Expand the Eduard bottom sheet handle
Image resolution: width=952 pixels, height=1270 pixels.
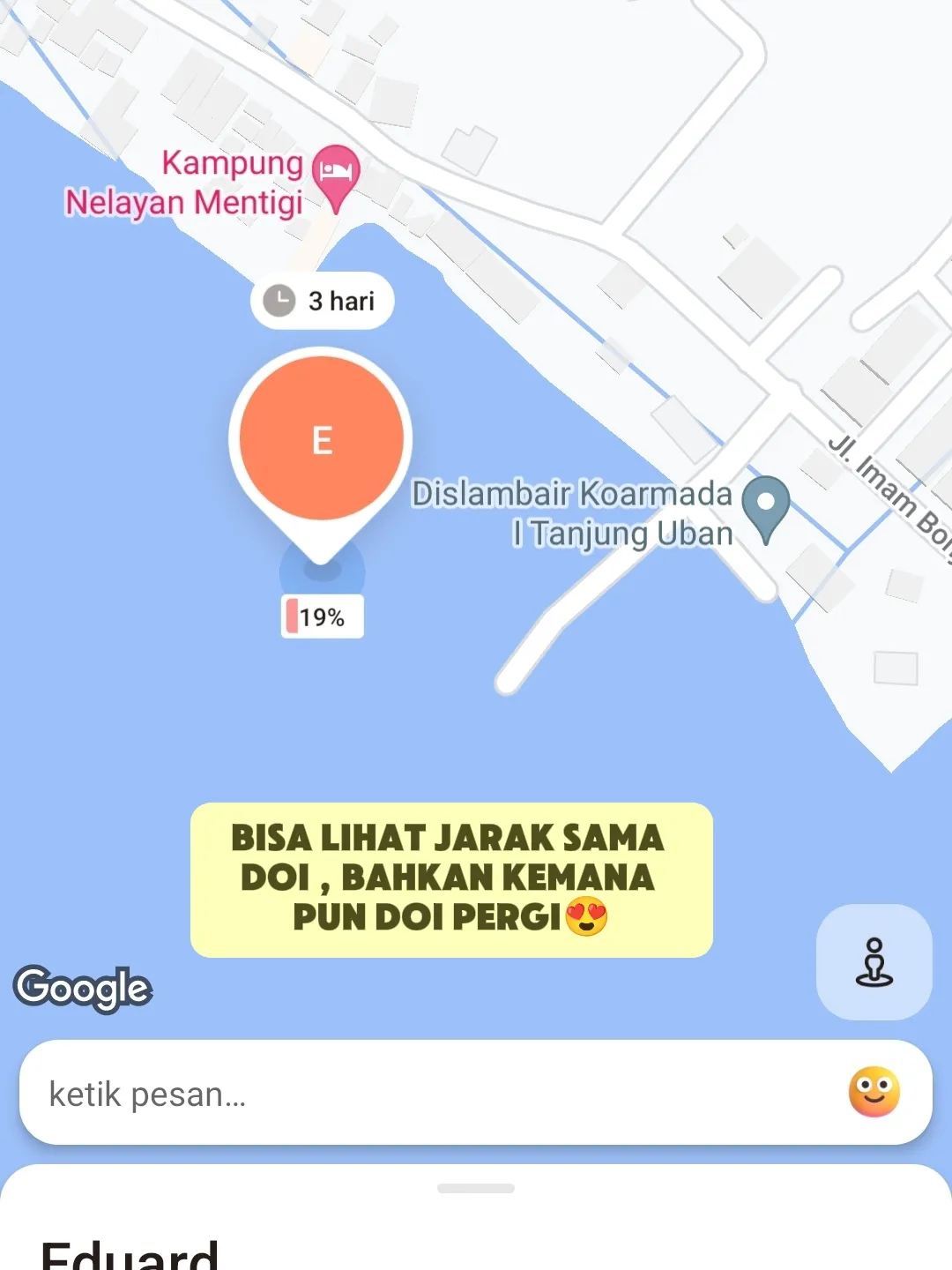pos(476,1189)
